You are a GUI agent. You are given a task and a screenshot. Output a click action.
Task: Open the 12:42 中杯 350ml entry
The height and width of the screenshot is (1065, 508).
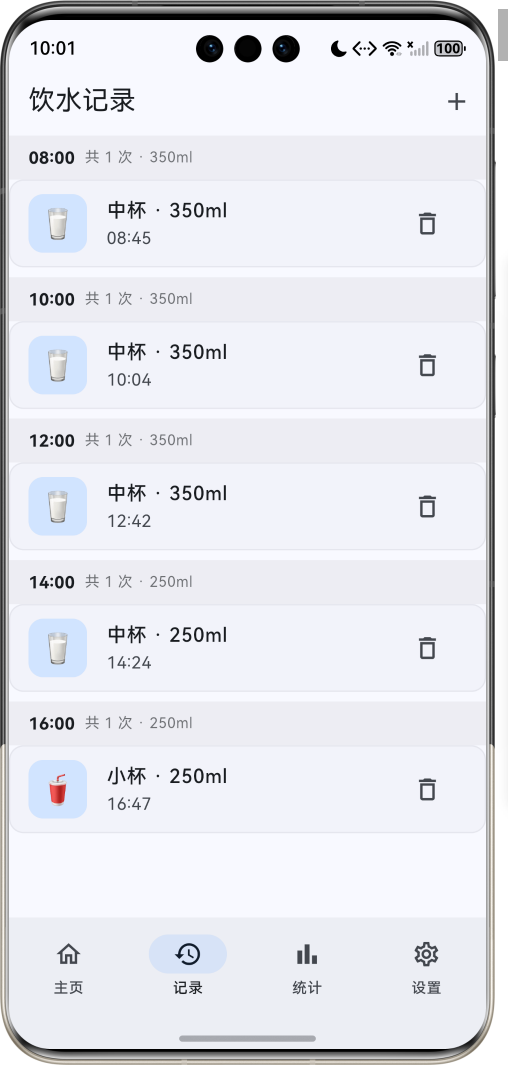(x=248, y=506)
